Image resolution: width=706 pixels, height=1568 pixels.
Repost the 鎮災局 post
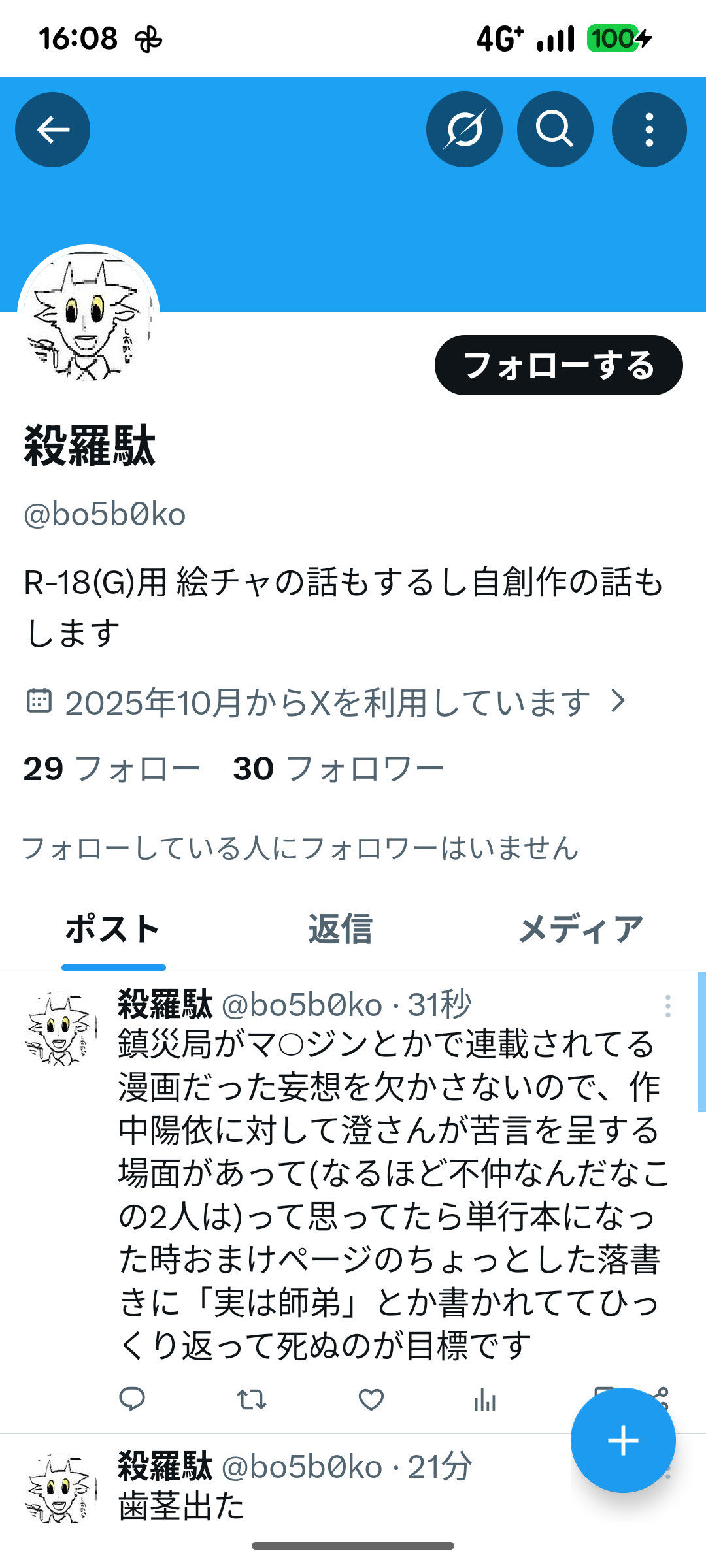[251, 1399]
